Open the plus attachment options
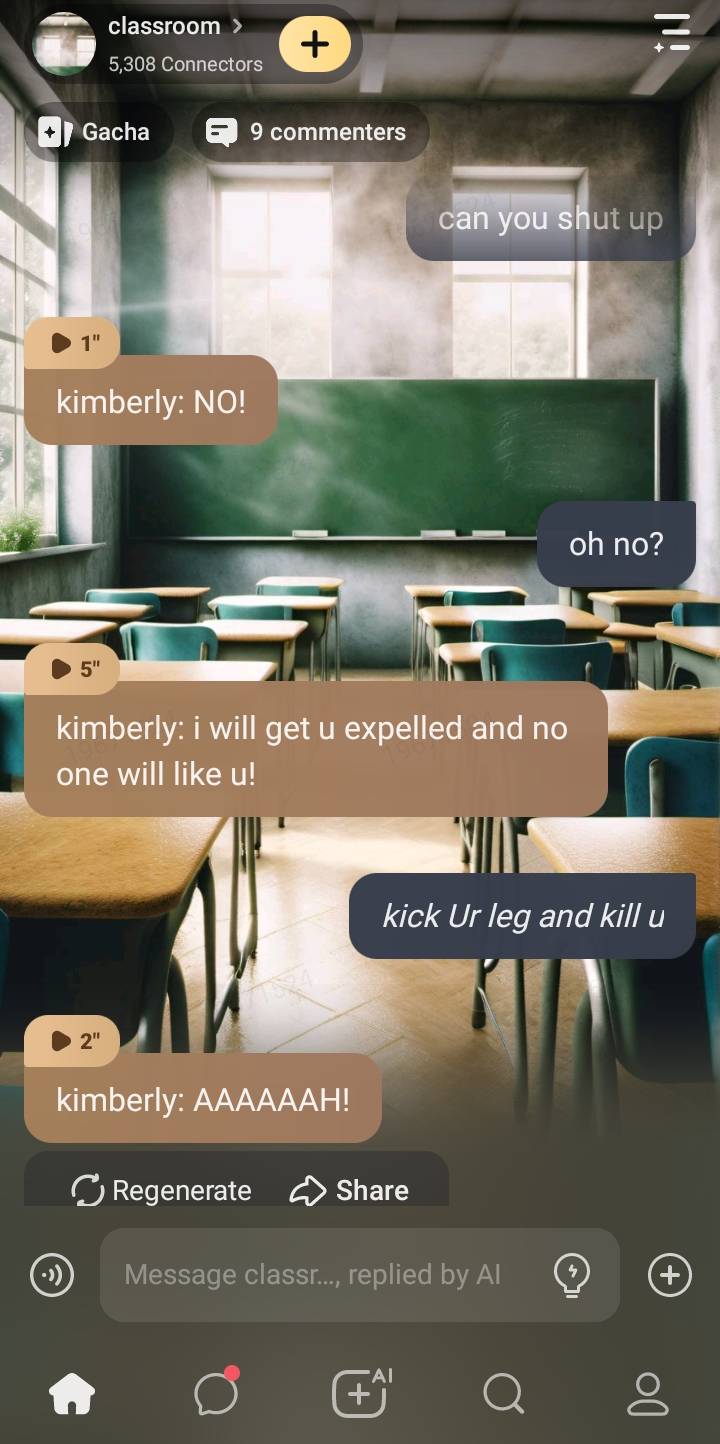Screen dimensions: 720x1444 [x=669, y=1275]
